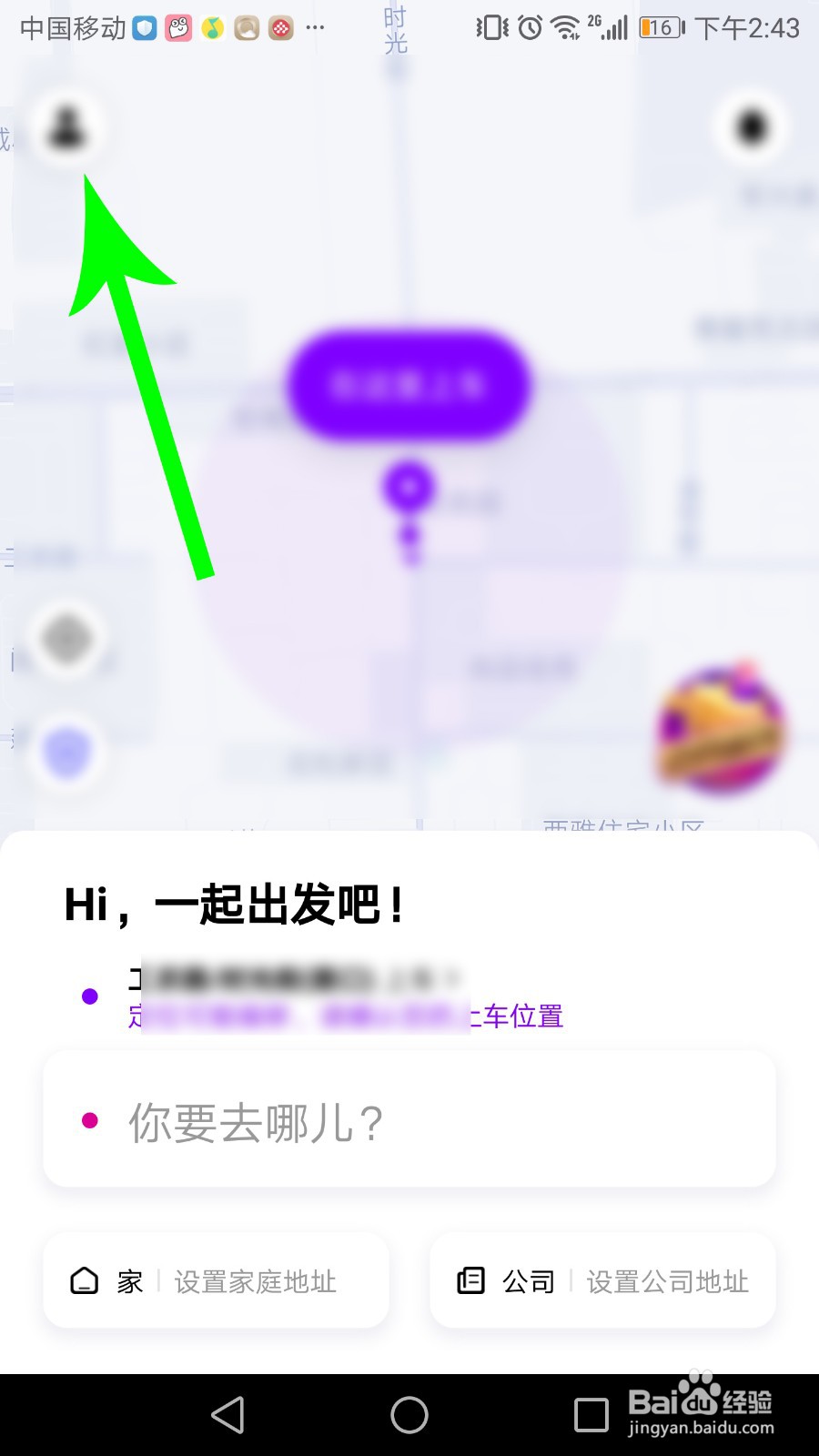Tap the battery indicator in the status bar
The height and width of the screenshot is (1456, 819).
(x=659, y=27)
